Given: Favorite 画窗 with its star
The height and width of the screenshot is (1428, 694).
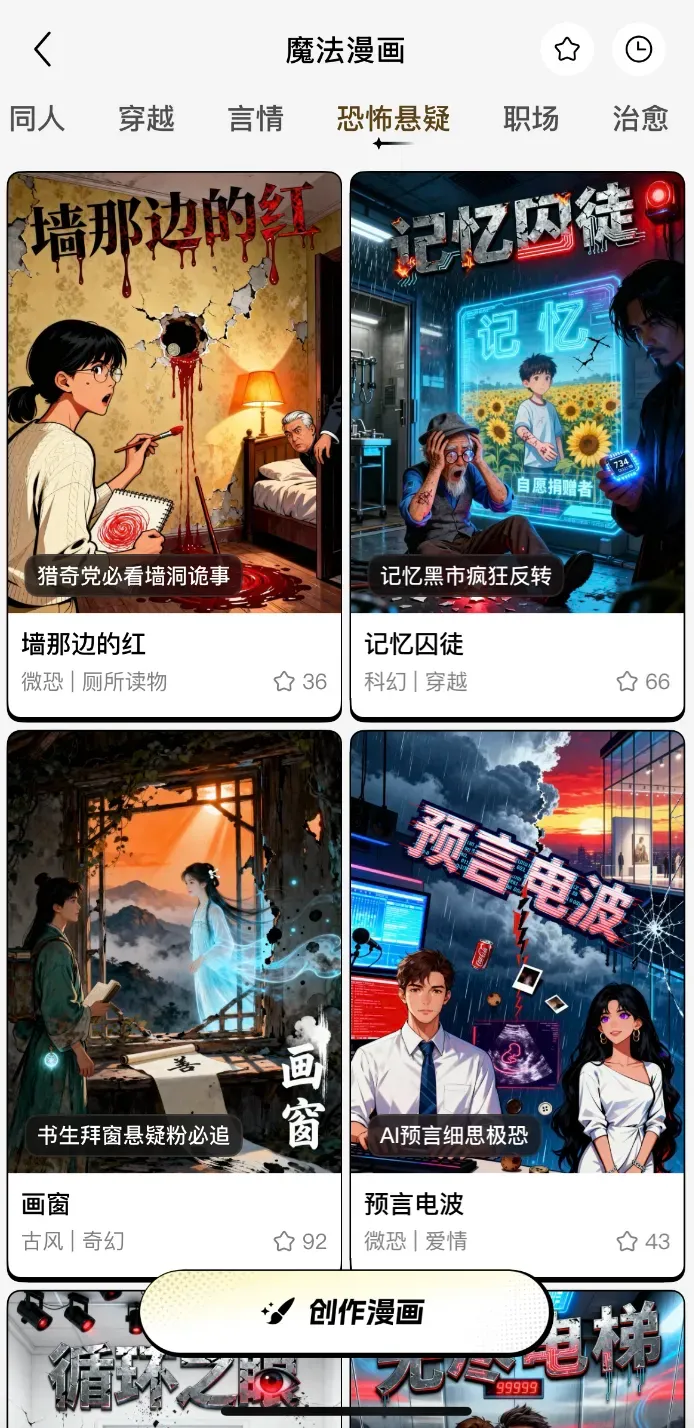Looking at the screenshot, I should tap(285, 1241).
